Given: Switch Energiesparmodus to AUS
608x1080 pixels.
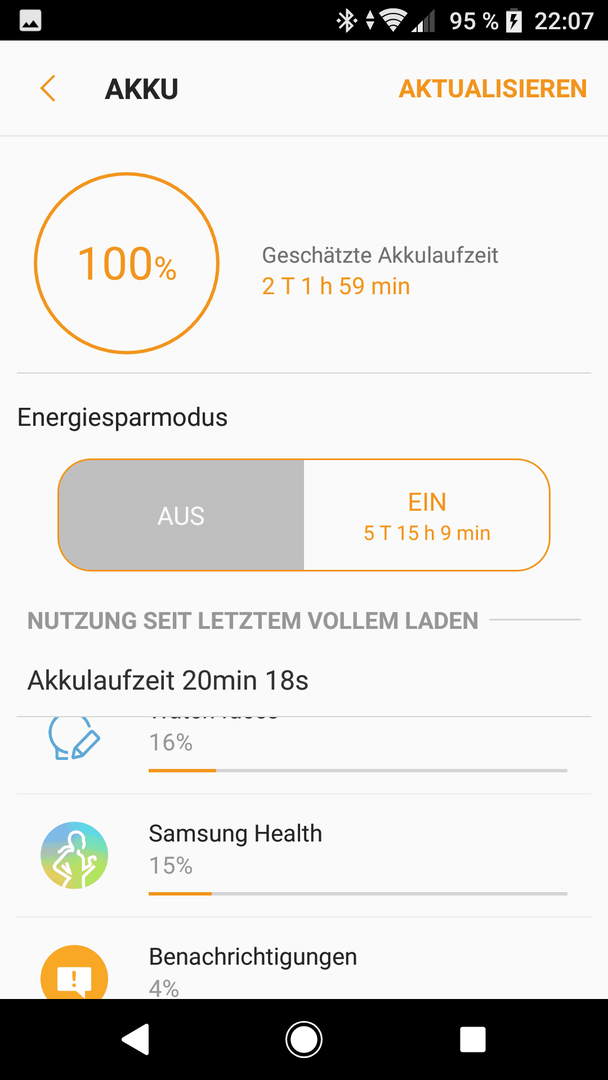Looking at the screenshot, I should [181, 515].
